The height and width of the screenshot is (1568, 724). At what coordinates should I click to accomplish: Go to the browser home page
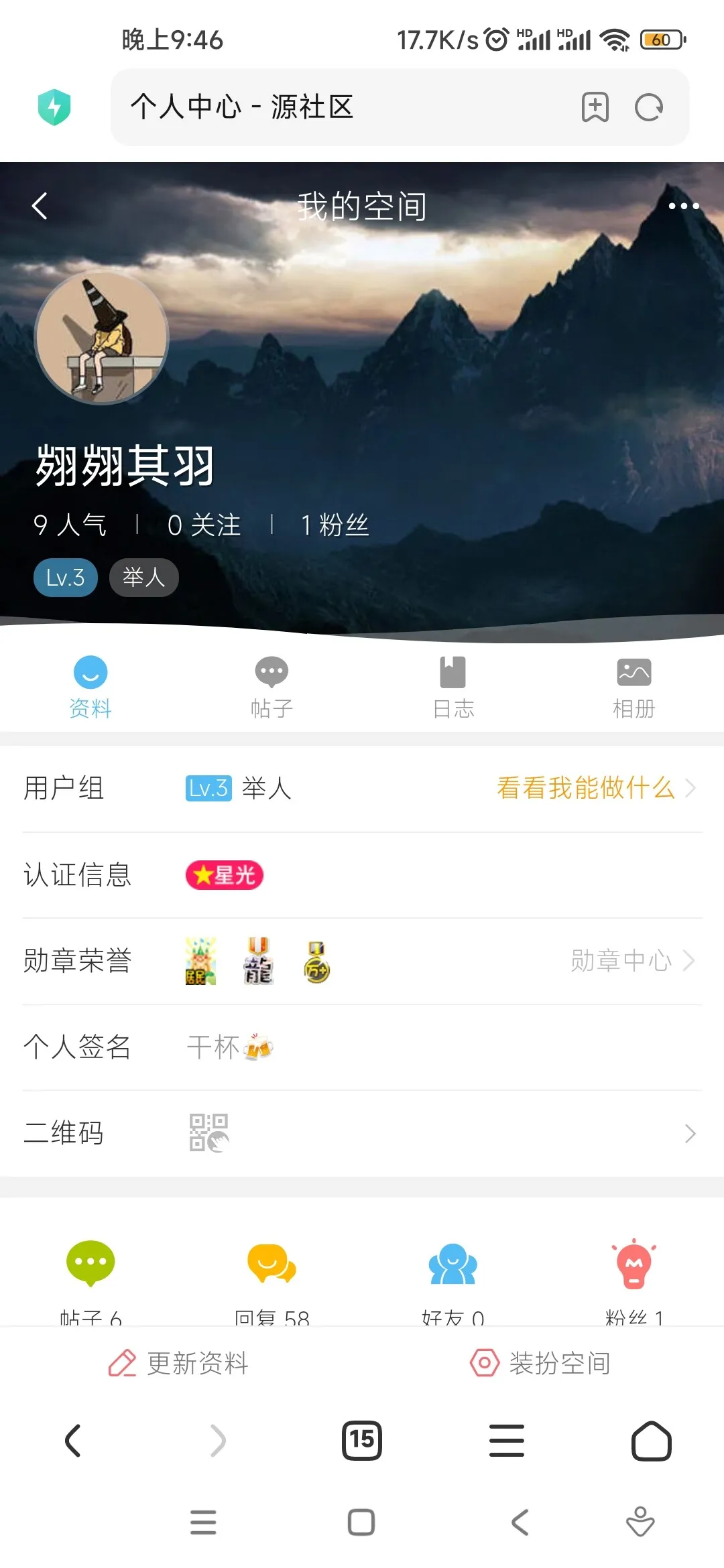(x=651, y=1440)
